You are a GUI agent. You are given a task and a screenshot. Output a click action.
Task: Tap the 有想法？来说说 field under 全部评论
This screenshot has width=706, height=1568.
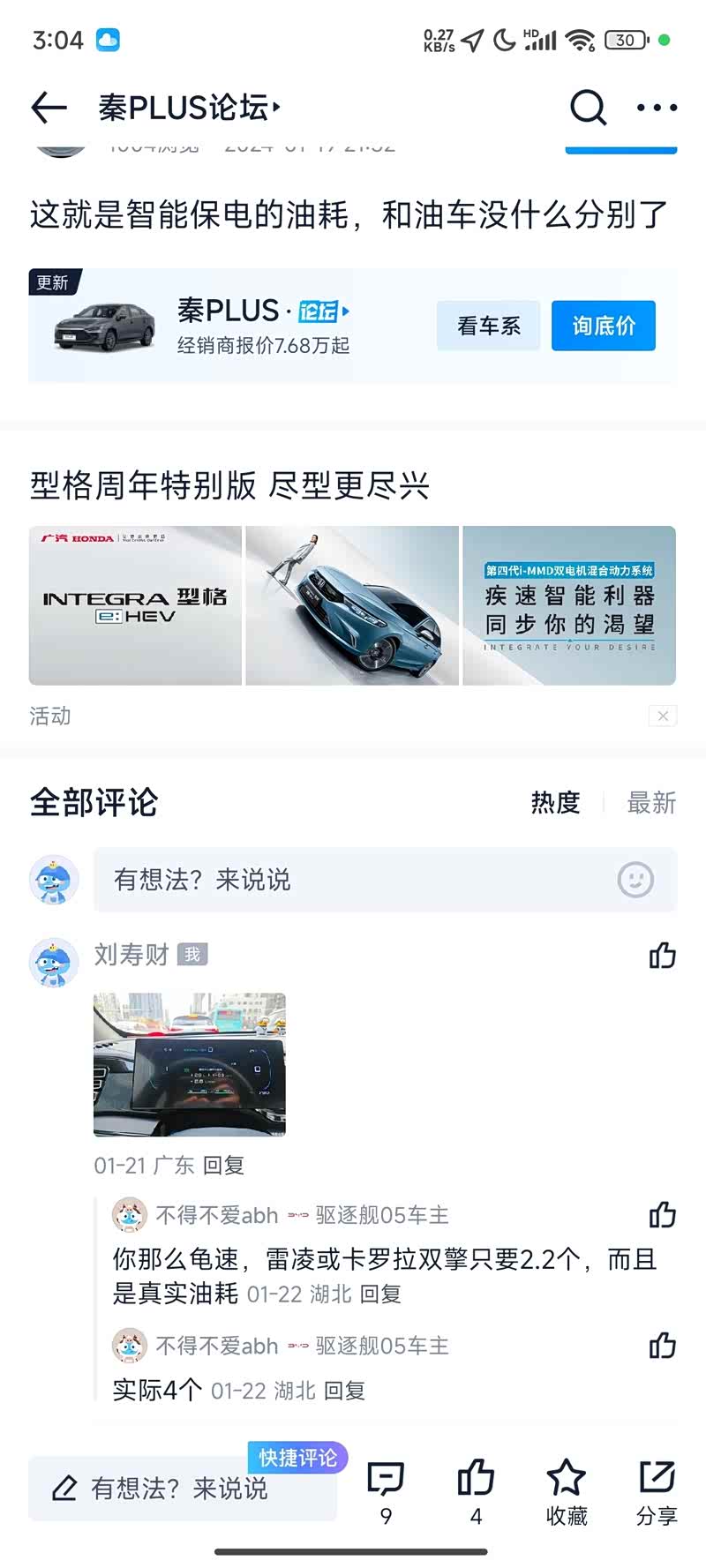point(353,880)
